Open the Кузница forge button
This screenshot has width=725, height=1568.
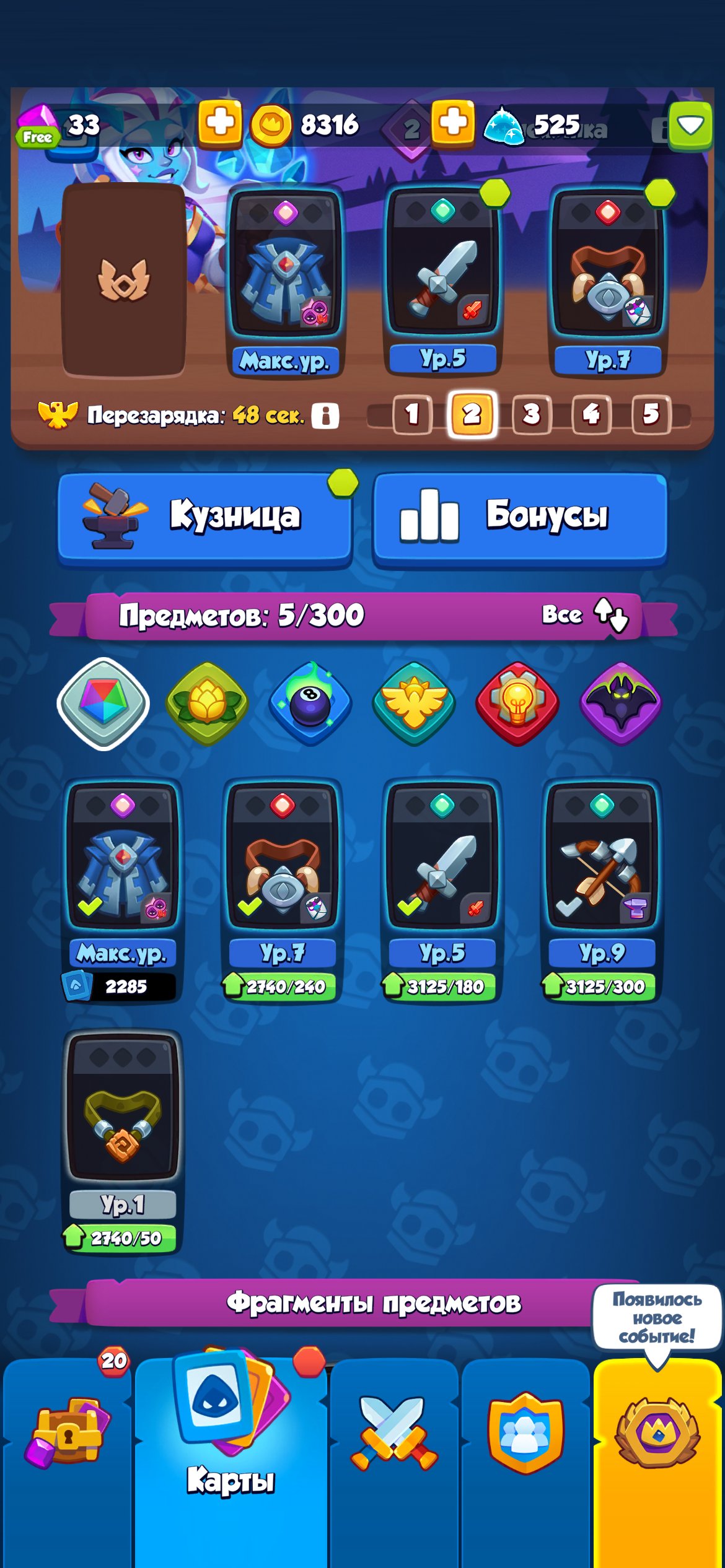pyautogui.click(x=204, y=519)
